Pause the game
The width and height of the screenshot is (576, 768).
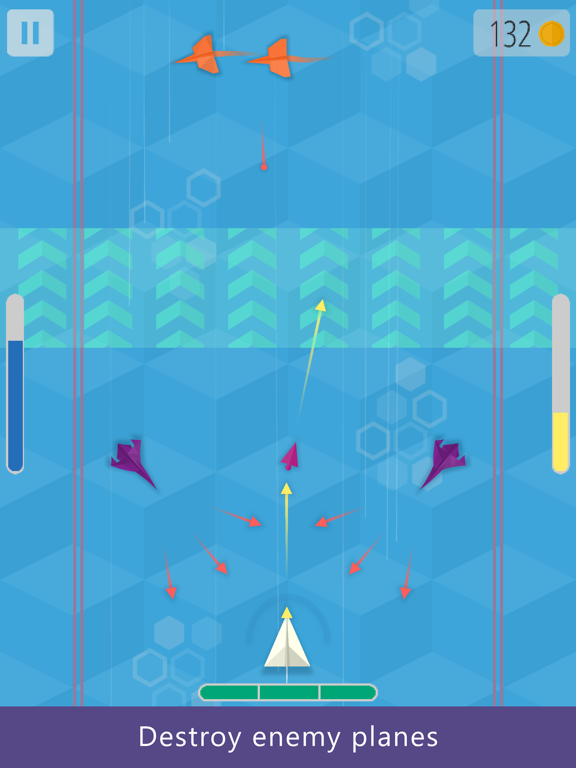tap(30, 33)
